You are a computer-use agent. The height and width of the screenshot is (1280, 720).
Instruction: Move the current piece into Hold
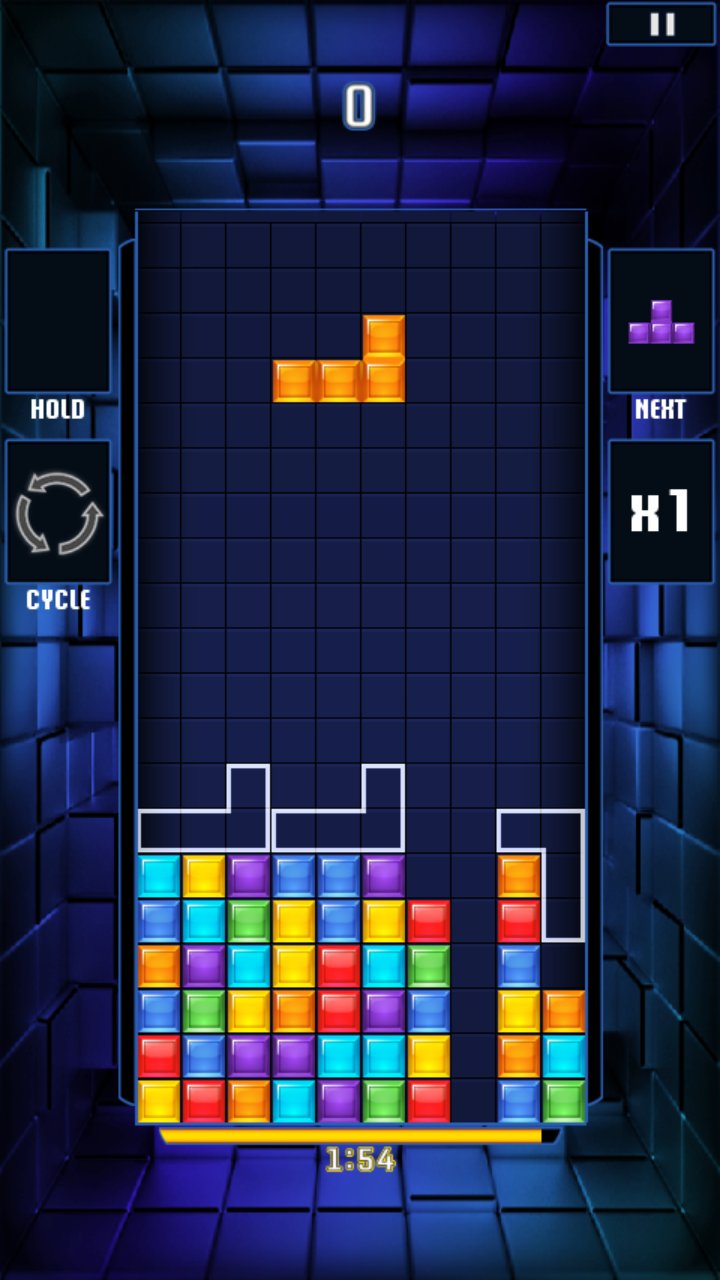pos(58,321)
